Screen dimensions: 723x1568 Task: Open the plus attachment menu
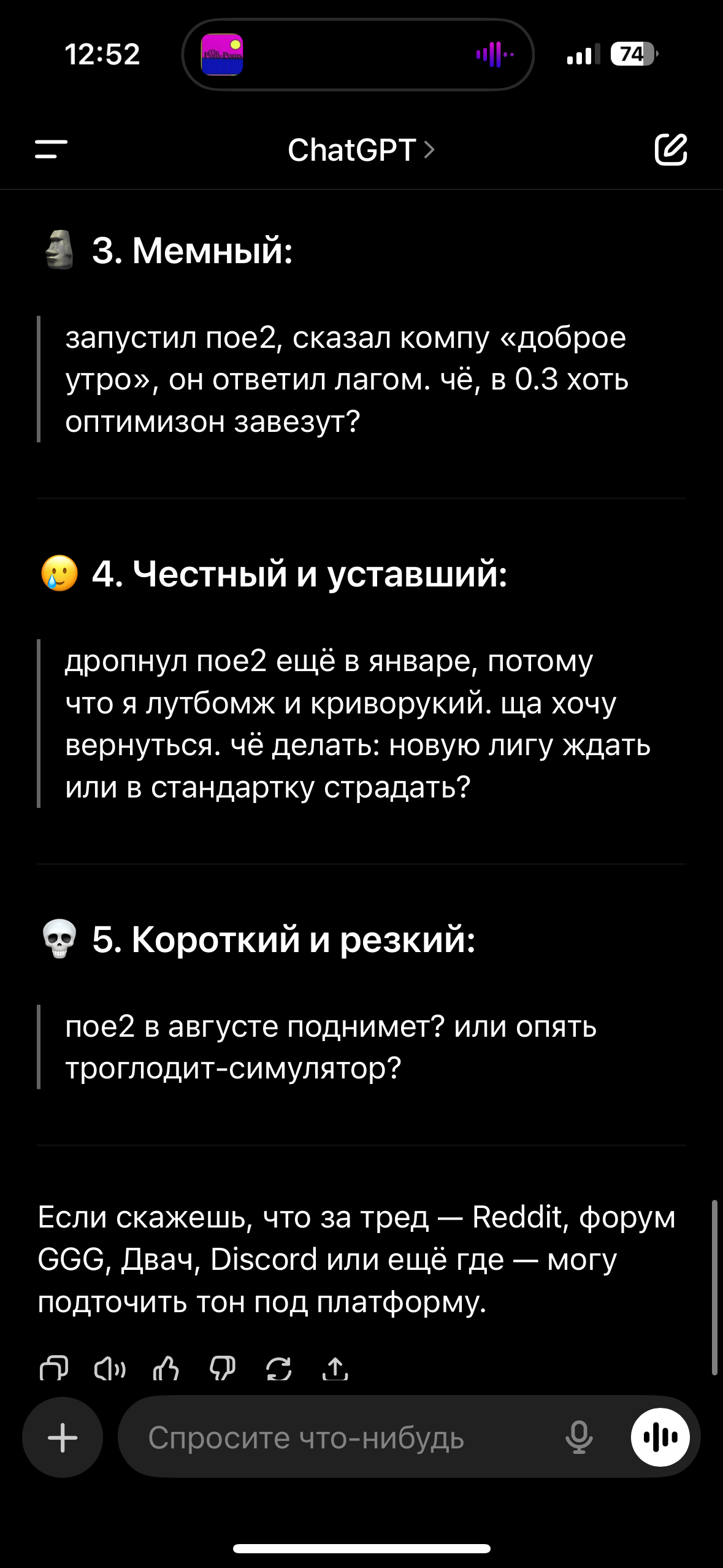(63, 1437)
